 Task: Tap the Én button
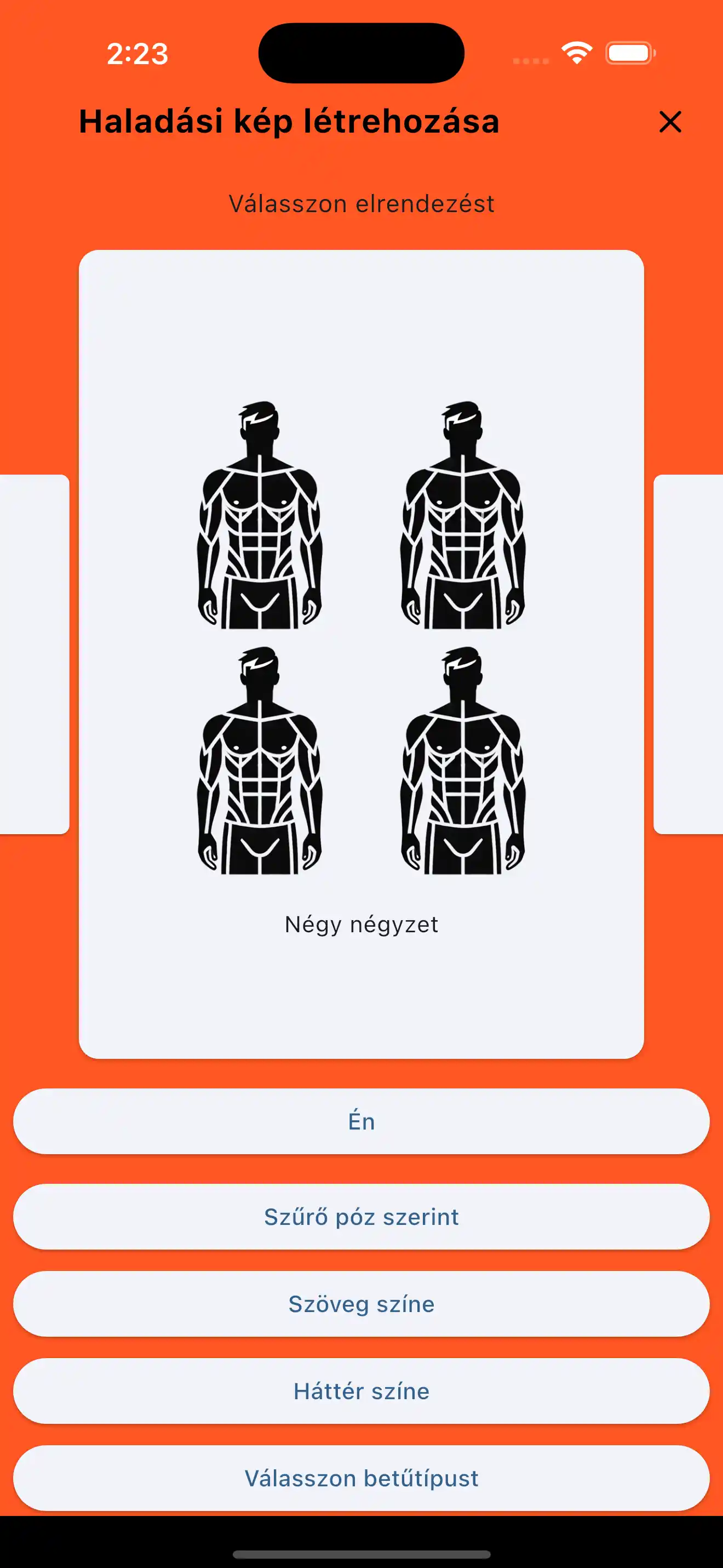[361, 1121]
